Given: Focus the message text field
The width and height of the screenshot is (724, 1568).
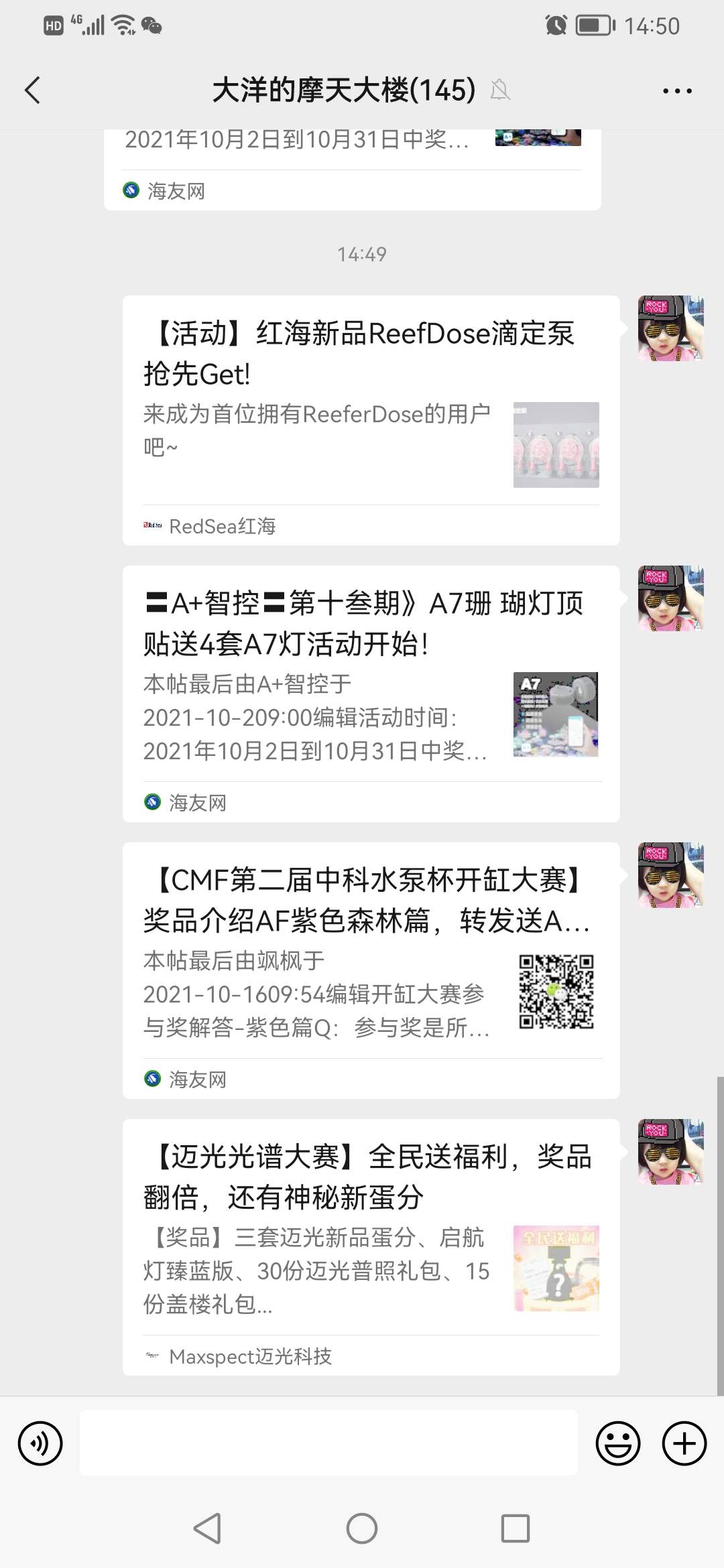Looking at the screenshot, I should click(328, 1443).
